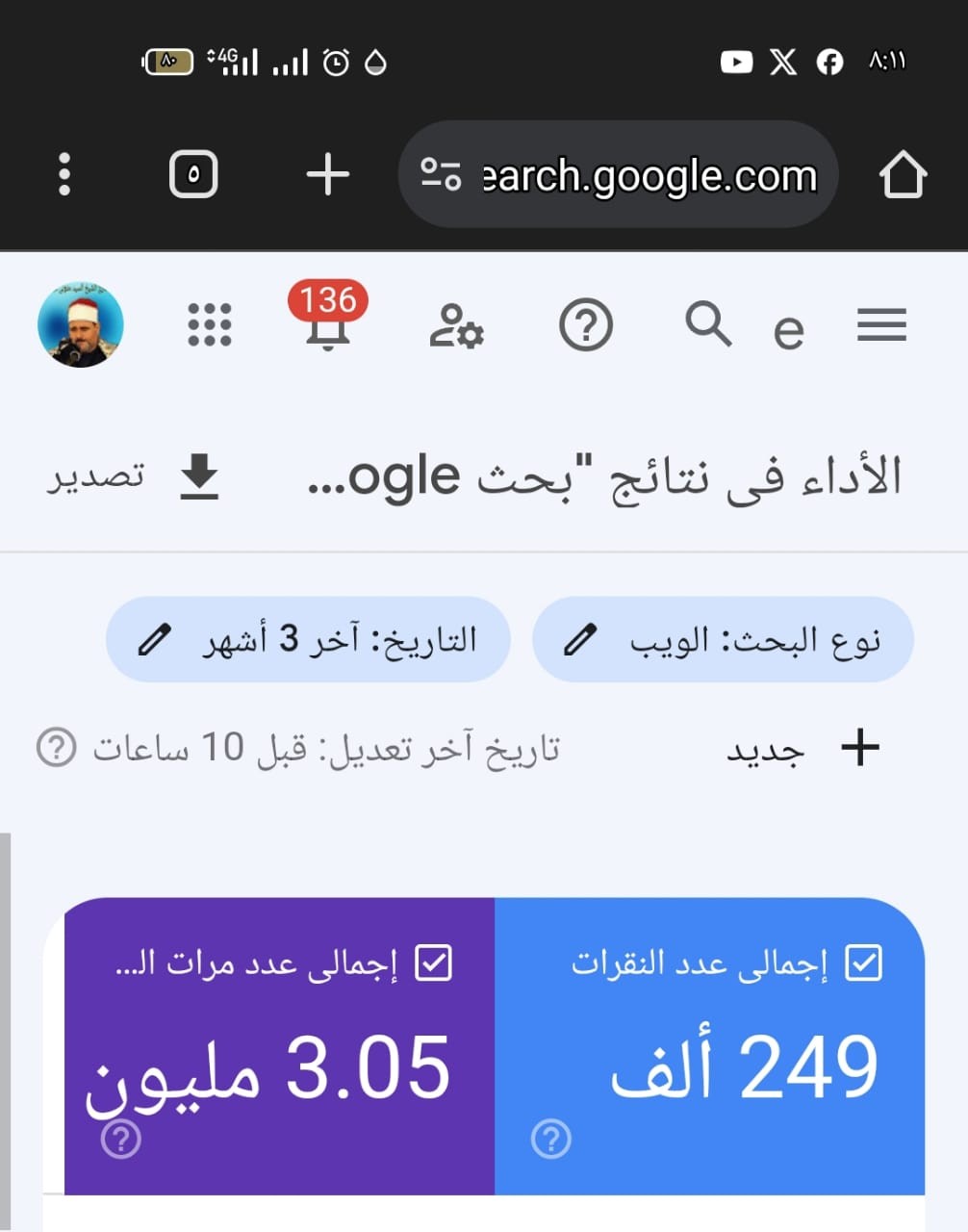The height and width of the screenshot is (1232, 968).
Task: Open help icon on 249 ألف clicks card
Action: pos(551,1139)
